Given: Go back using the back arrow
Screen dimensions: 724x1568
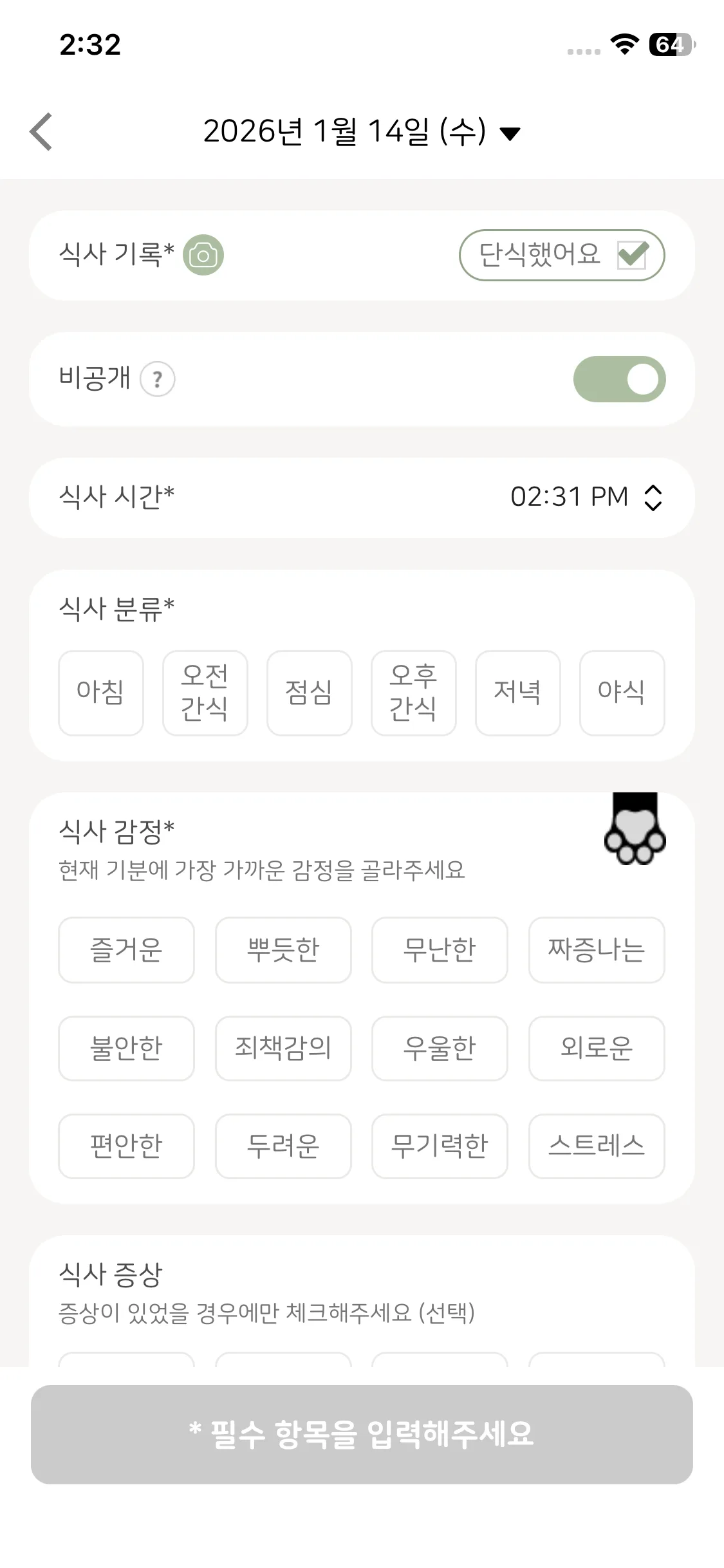Looking at the screenshot, I should click(41, 132).
